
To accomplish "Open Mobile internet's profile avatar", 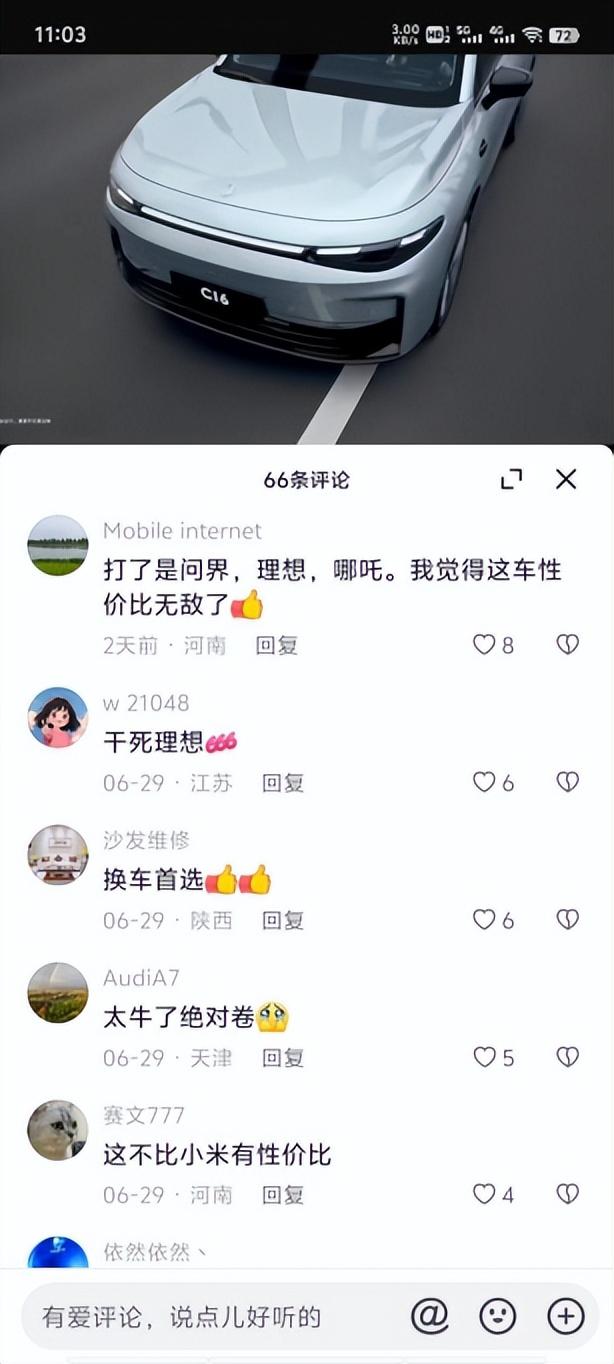I will click(57, 545).
